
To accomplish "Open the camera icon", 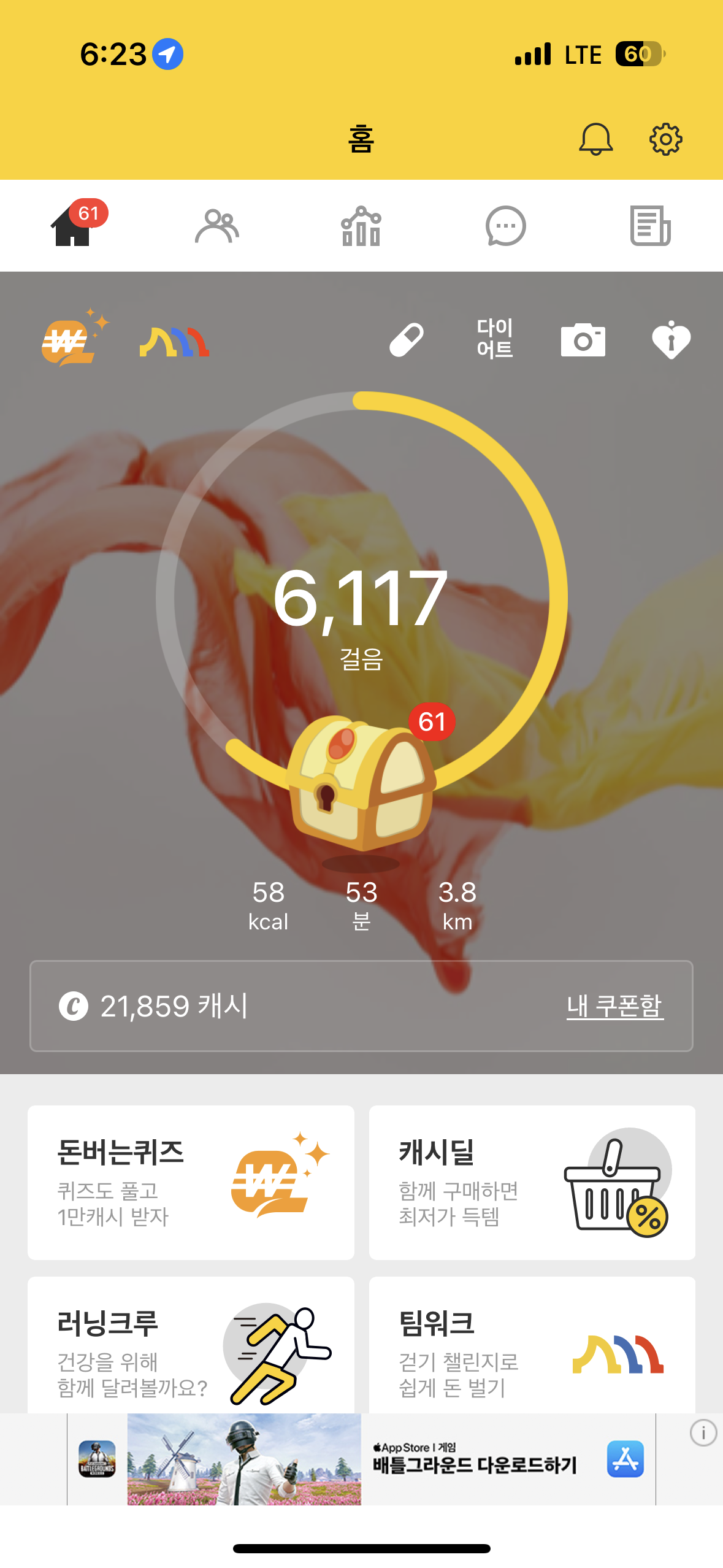I will (583, 340).
